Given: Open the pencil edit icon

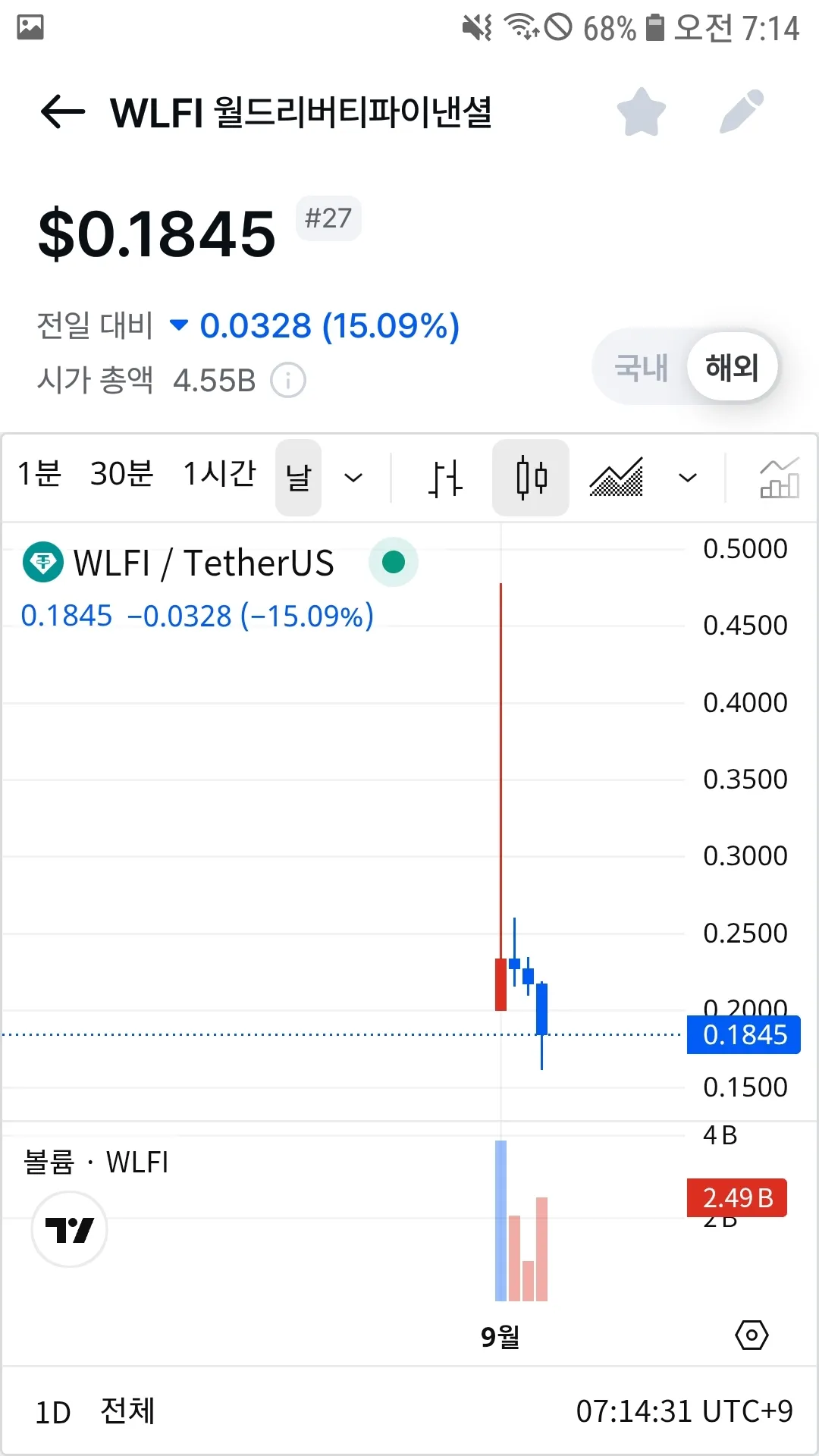Looking at the screenshot, I should coord(741,112).
